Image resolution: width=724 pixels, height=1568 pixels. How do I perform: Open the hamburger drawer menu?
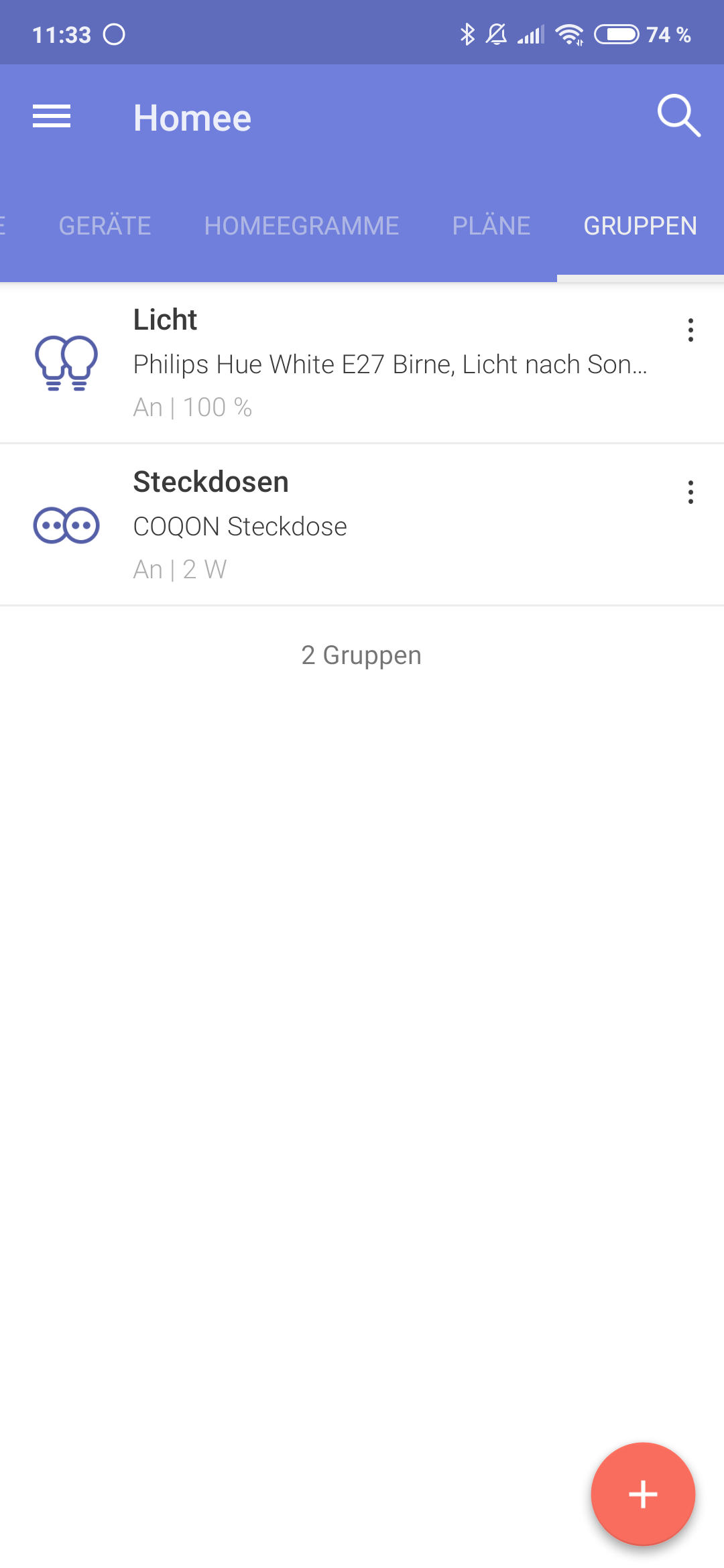[52, 117]
